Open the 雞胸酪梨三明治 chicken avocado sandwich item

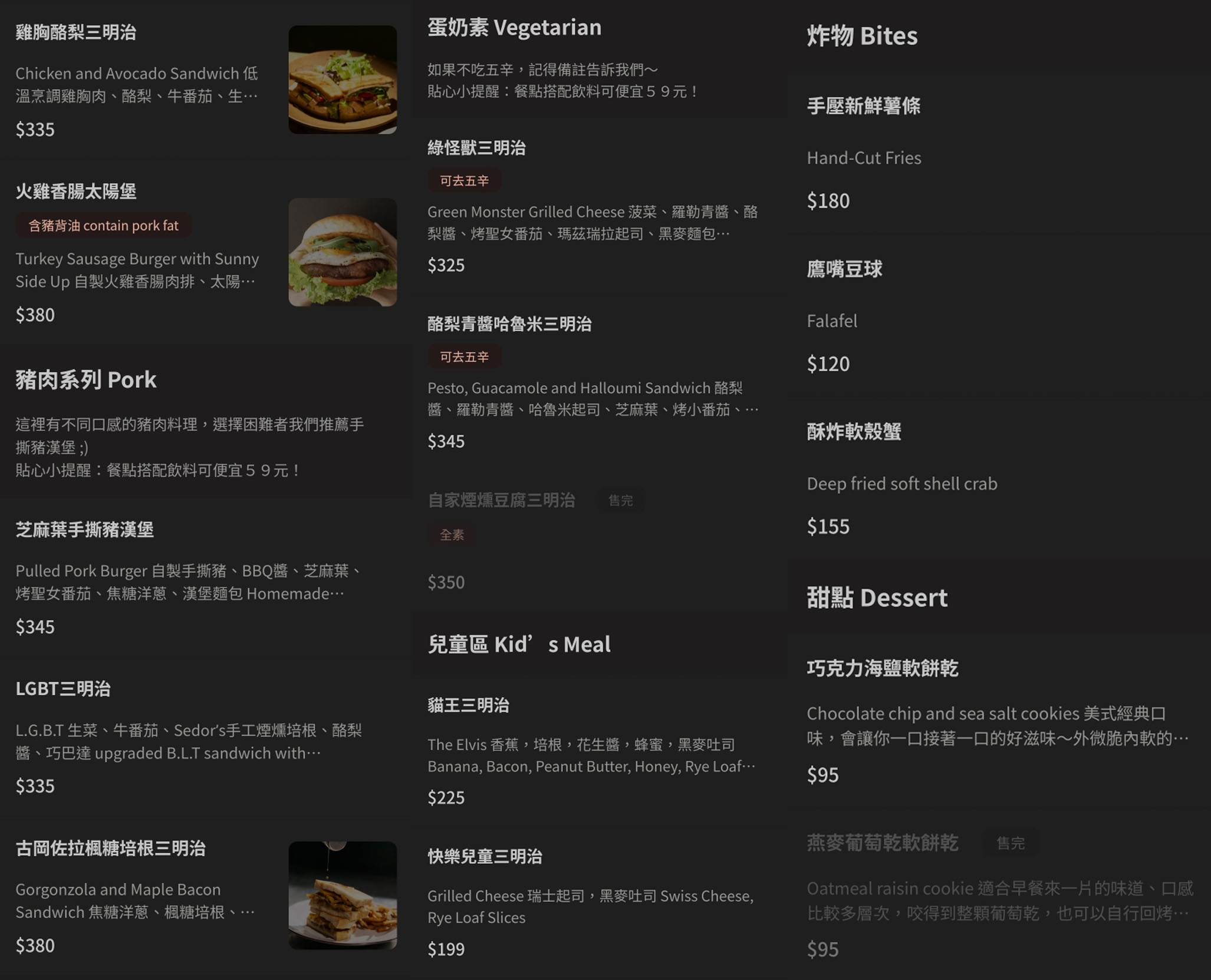76,32
